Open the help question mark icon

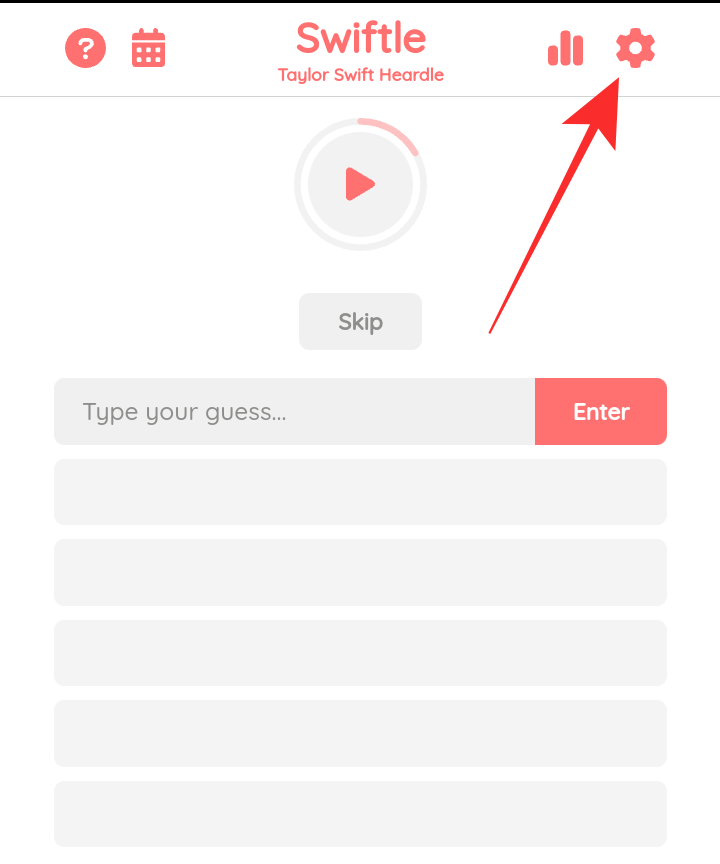click(86, 48)
